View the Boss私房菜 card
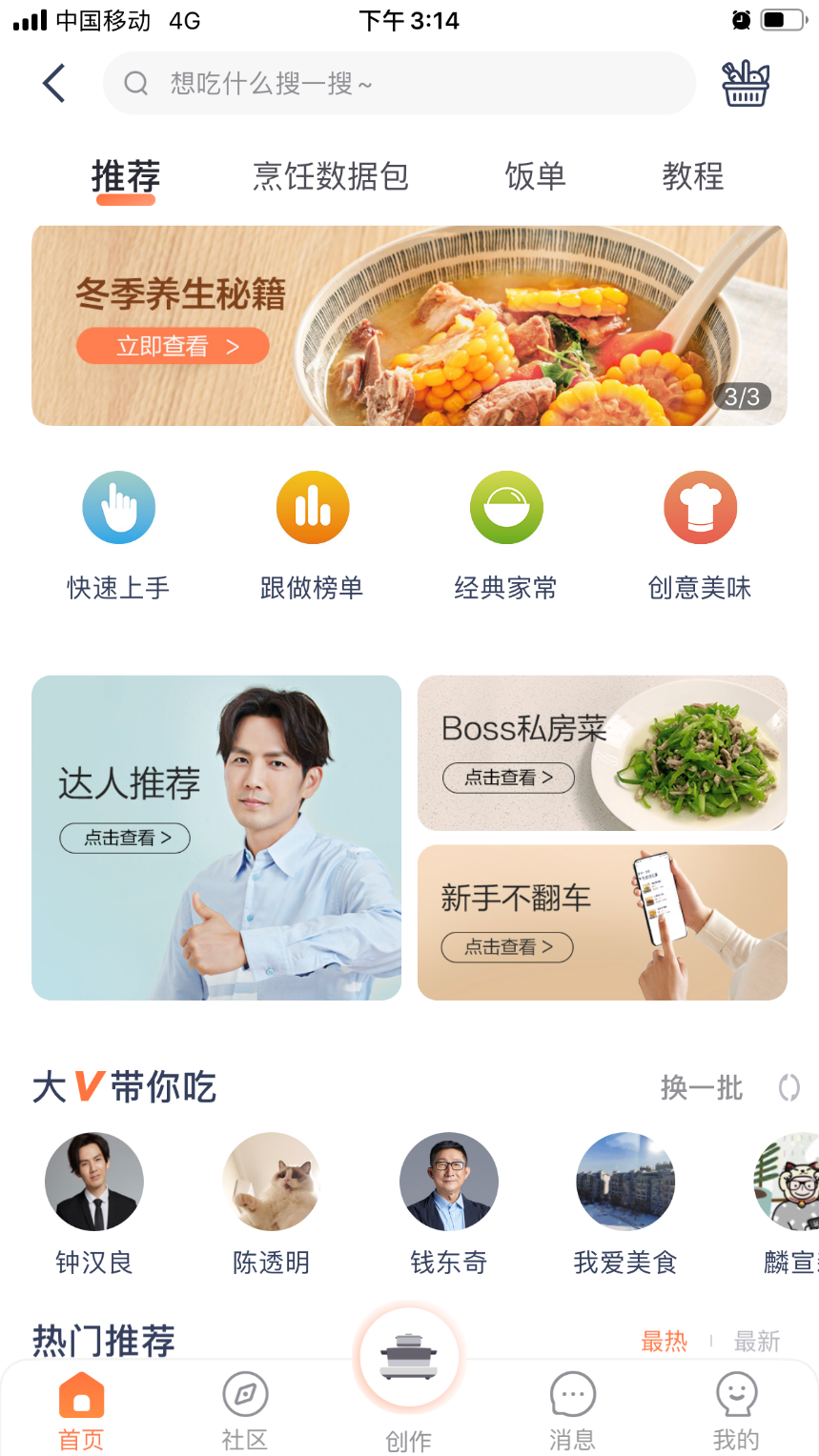Image resolution: width=819 pixels, height=1456 pixels. (602, 753)
